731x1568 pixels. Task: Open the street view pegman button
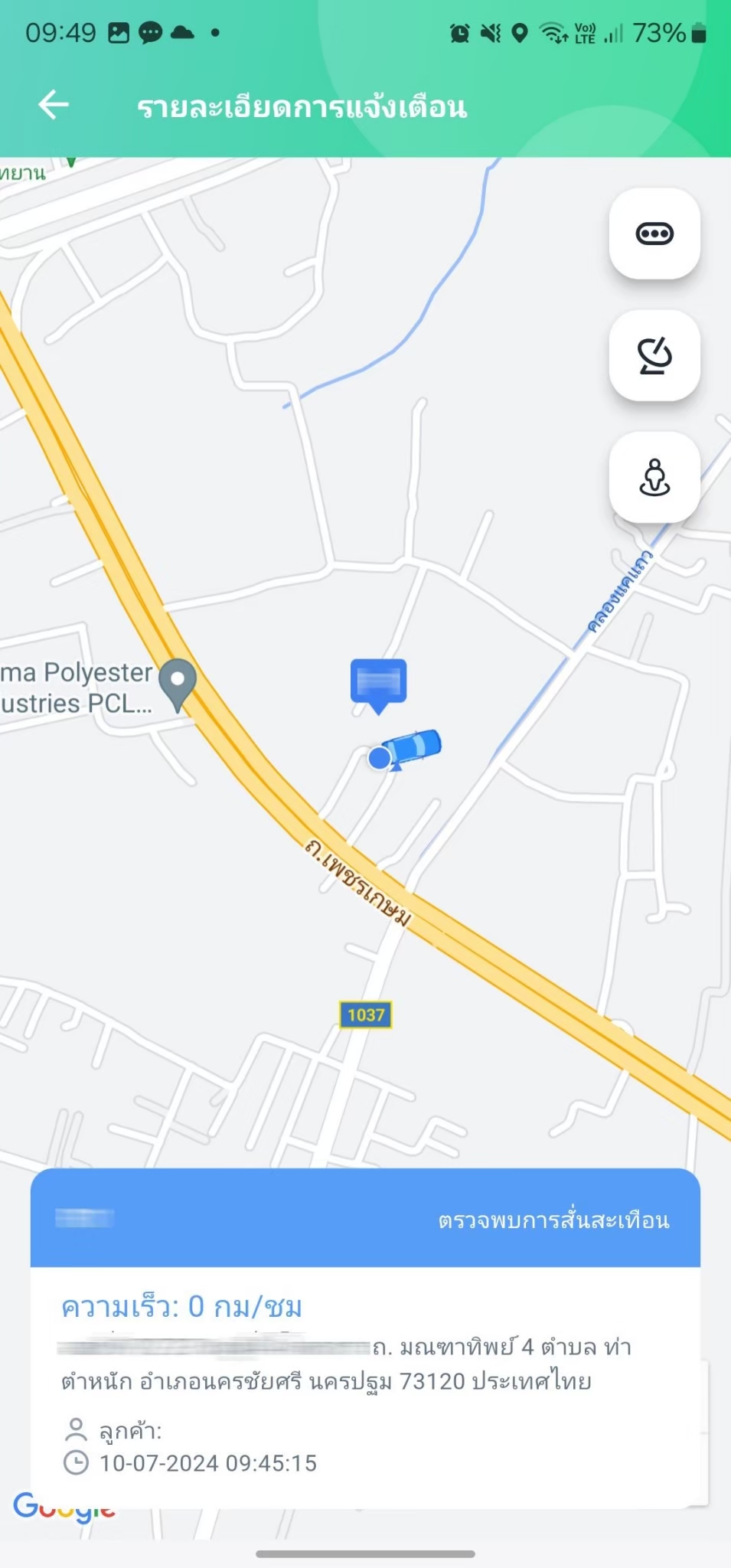point(654,477)
